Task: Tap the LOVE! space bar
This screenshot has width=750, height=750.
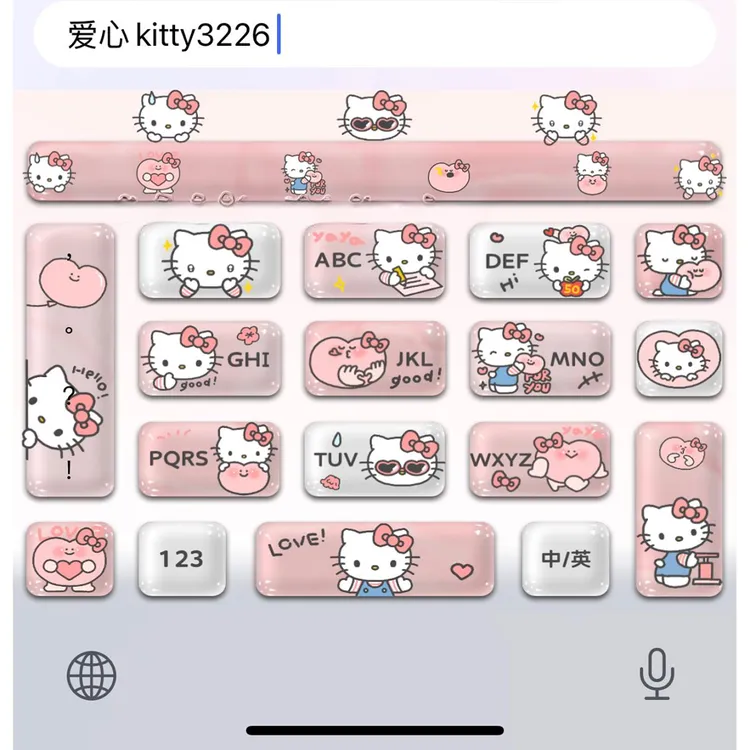Action: pyautogui.click(x=375, y=559)
